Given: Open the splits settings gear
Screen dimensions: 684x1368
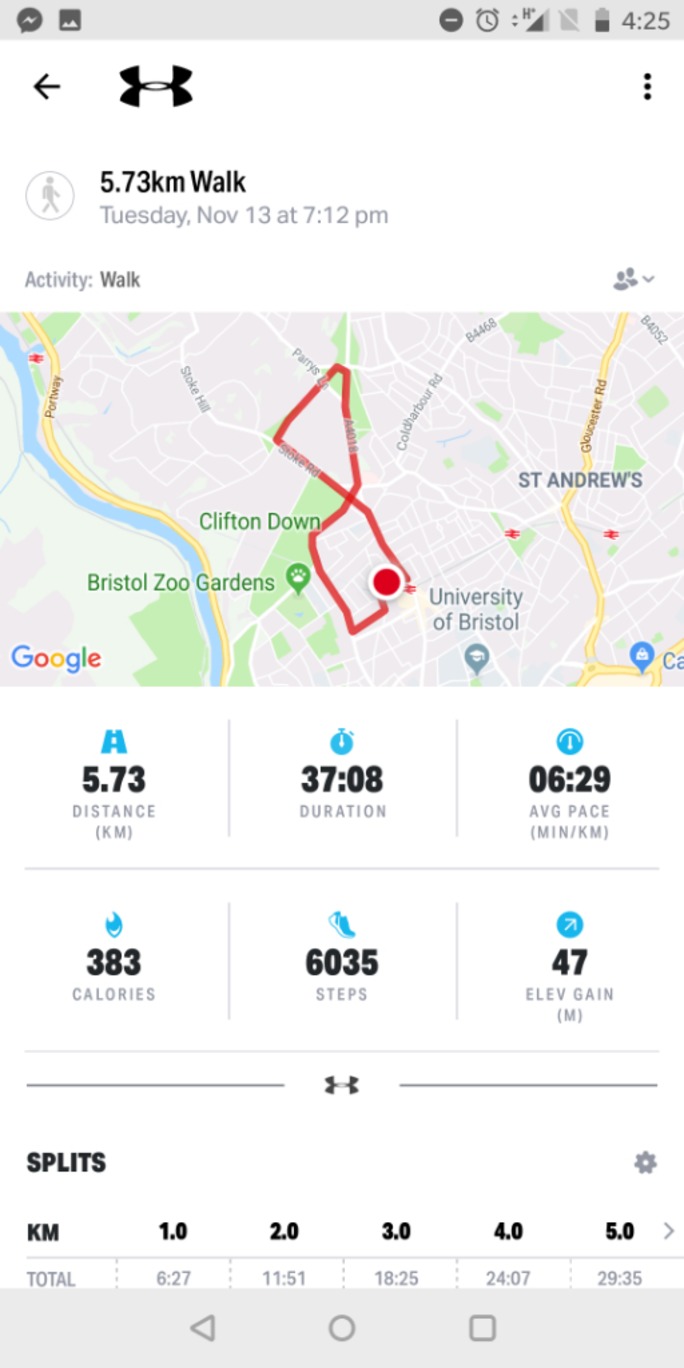Looking at the screenshot, I should coord(645,1163).
